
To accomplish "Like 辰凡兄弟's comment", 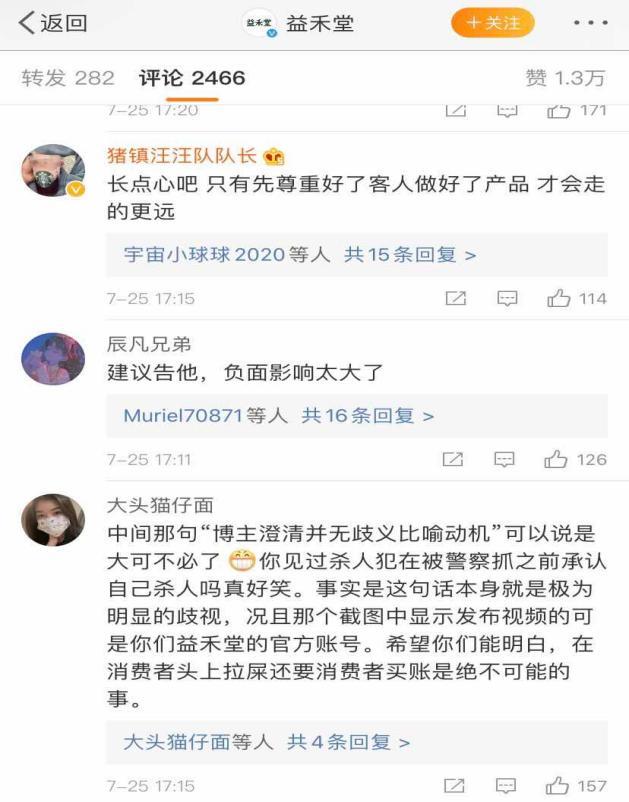I will click(557, 459).
